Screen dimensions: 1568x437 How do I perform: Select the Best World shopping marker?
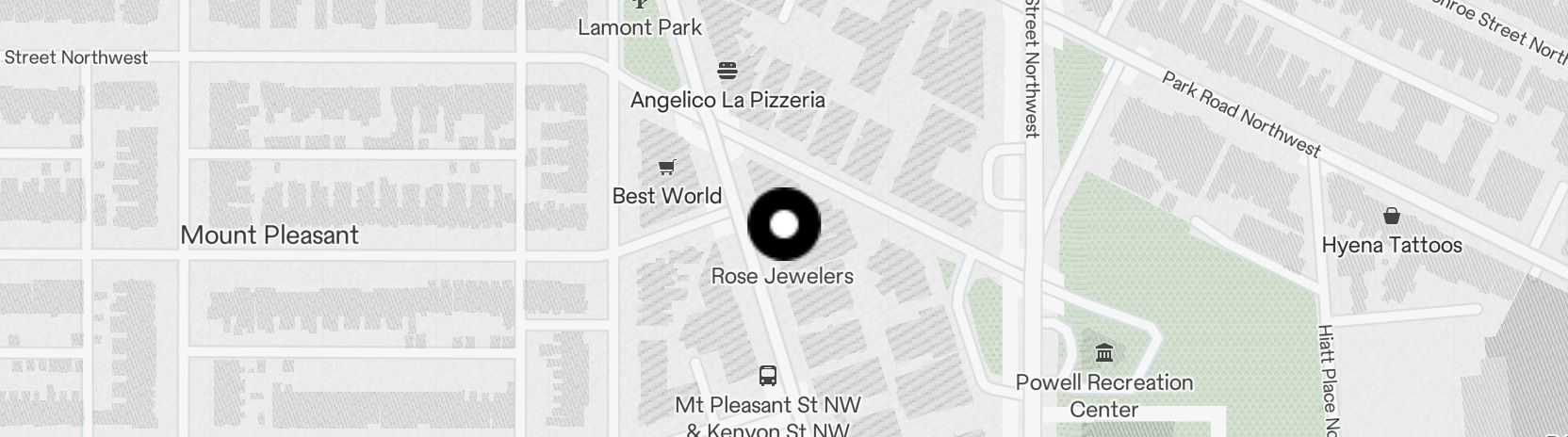pos(667,169)
